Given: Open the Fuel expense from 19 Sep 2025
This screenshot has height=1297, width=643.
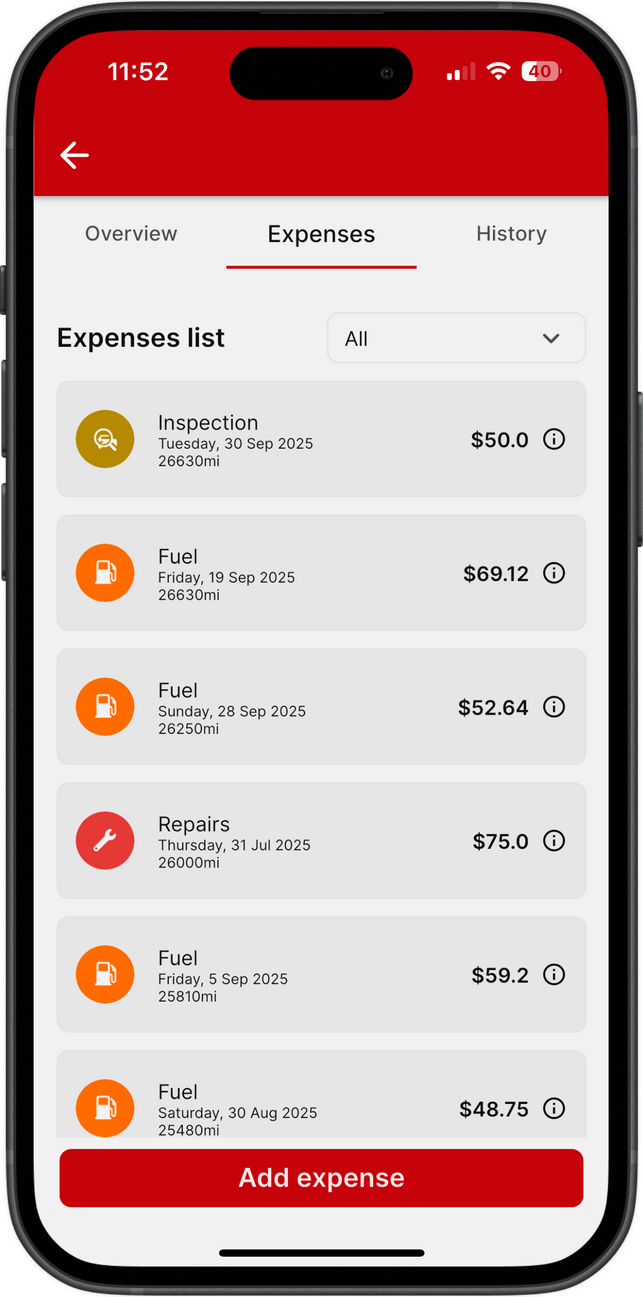Looking at the screenshot, I should coord(300,573).
